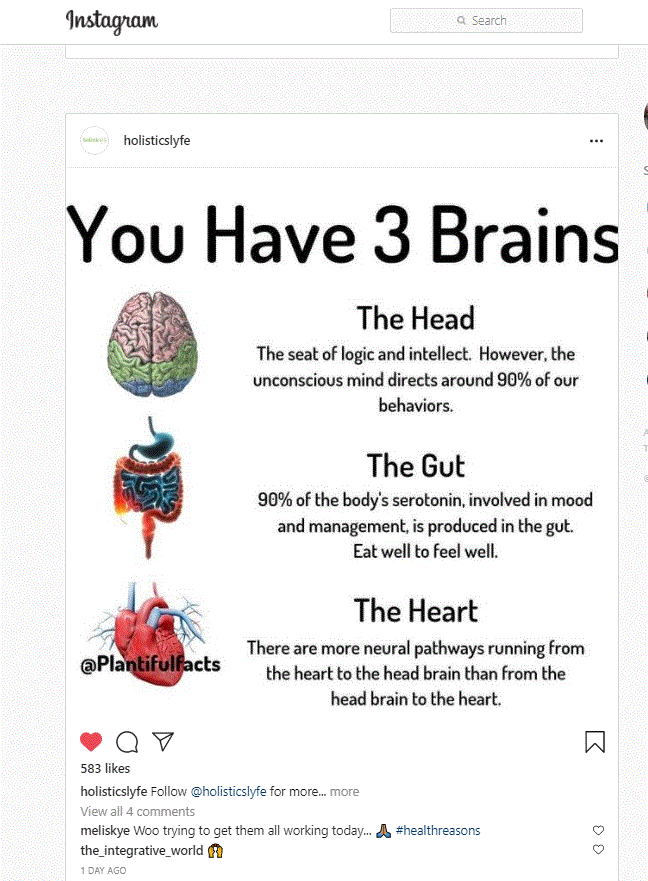Expand the caption with more
Image resolution: width=648 pixels, height=881 pixels.
click(344, 791)
